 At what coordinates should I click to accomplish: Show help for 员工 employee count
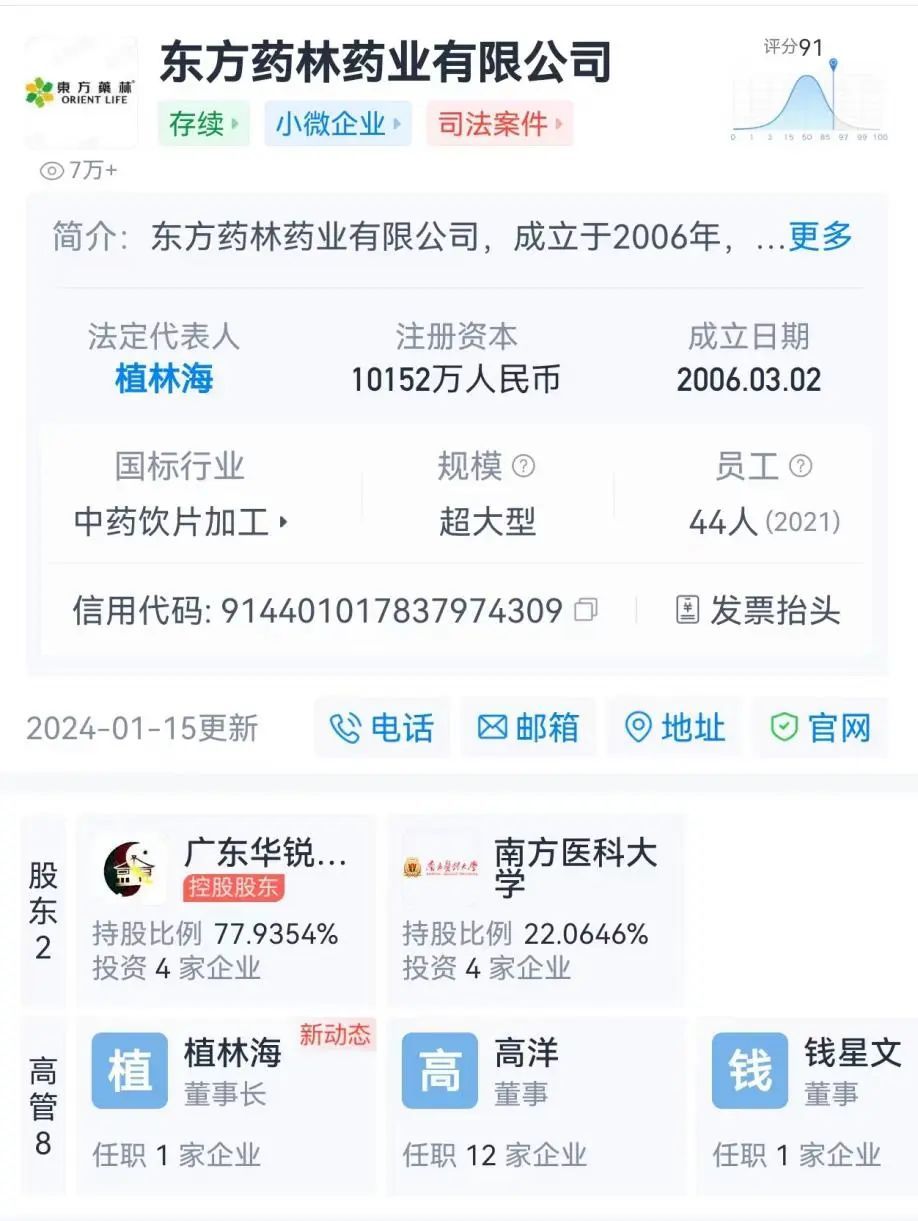click(x=800, y=466)
